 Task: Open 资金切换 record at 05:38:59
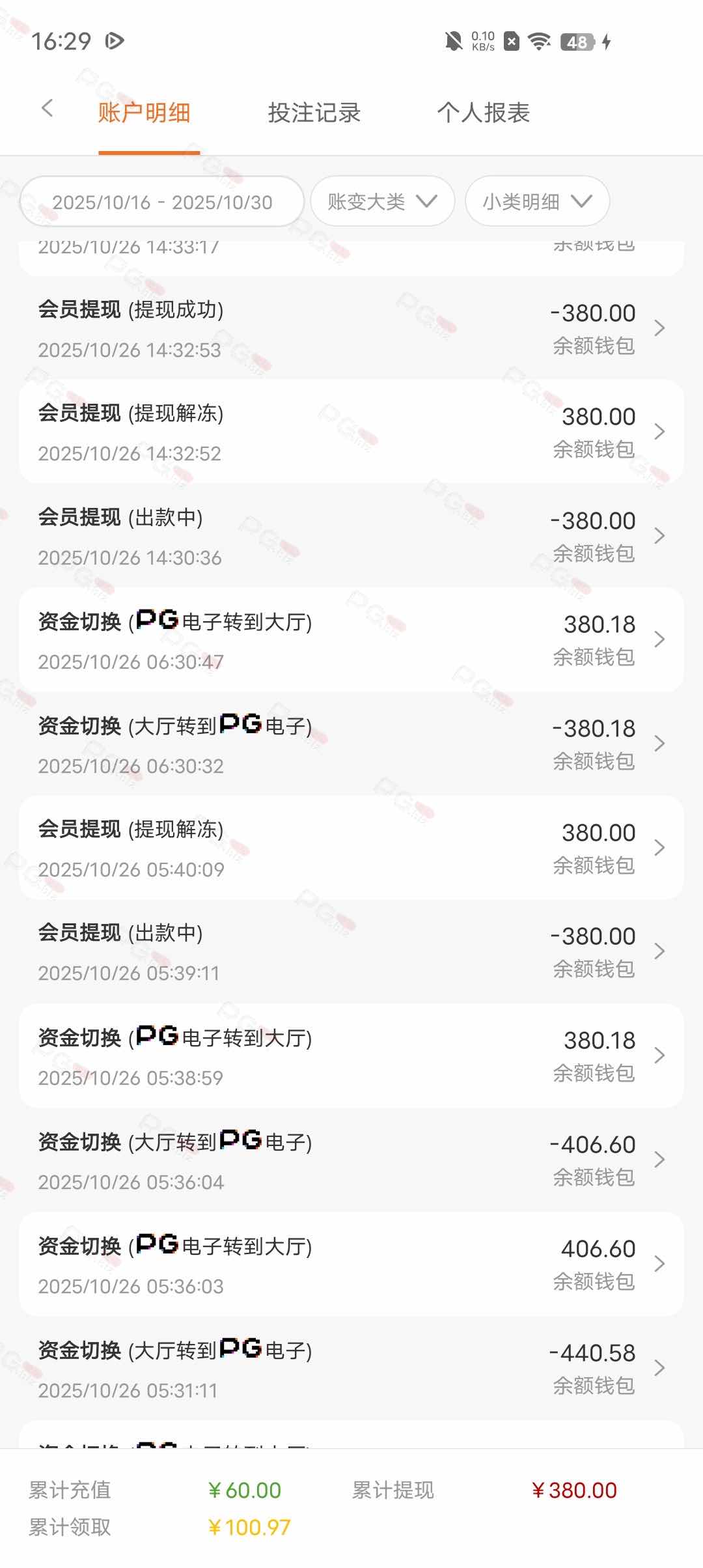coord(351,1056)
